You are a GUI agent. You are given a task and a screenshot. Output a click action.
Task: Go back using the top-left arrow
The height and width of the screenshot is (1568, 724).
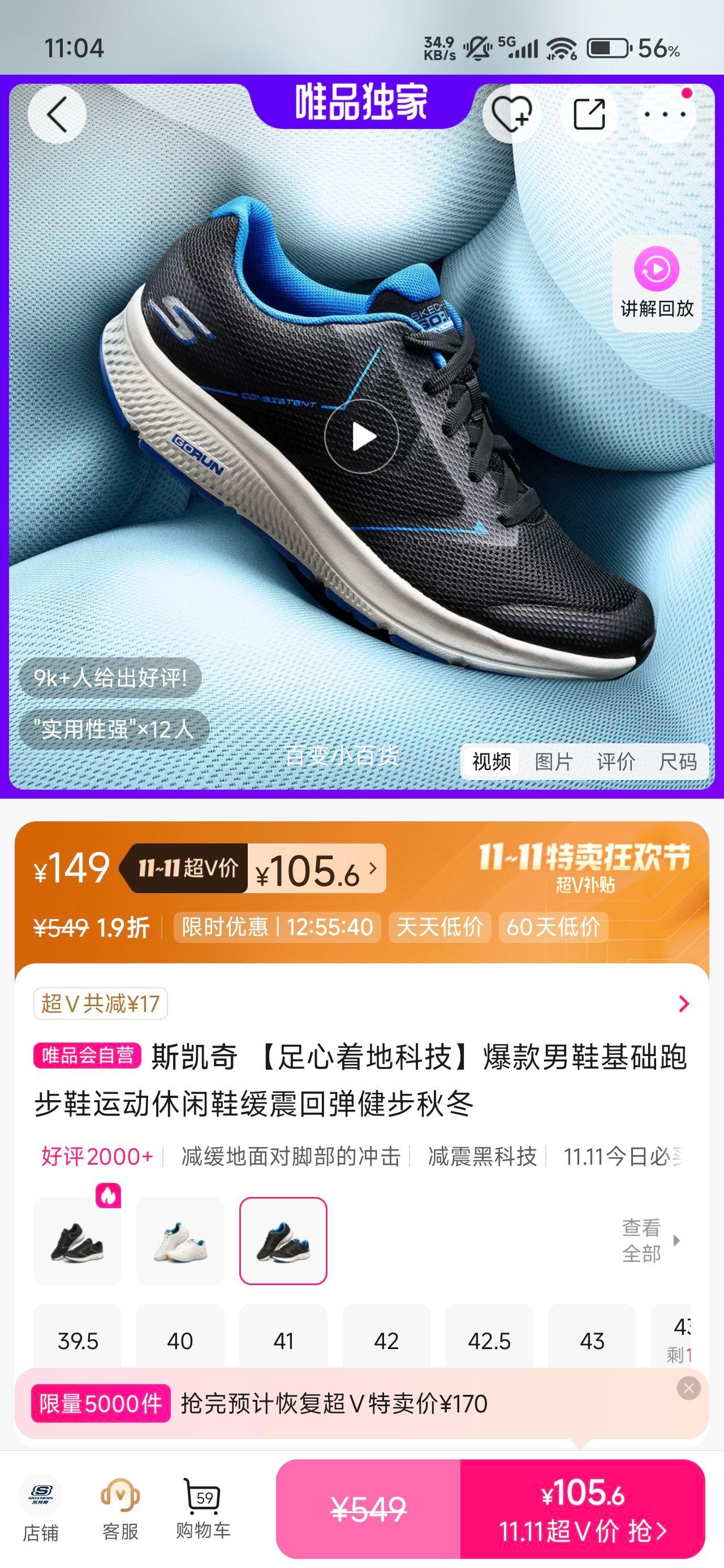click(57, 114)
